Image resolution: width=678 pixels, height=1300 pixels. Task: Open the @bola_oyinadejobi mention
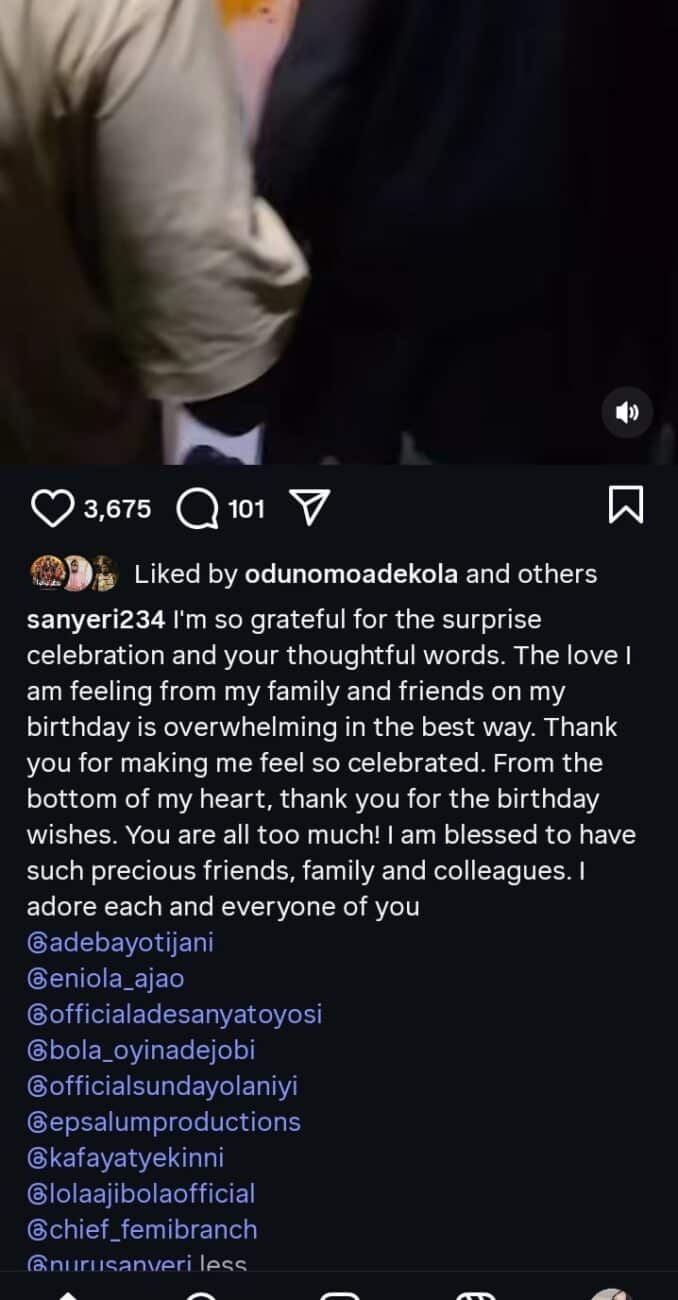(141, 1051)
